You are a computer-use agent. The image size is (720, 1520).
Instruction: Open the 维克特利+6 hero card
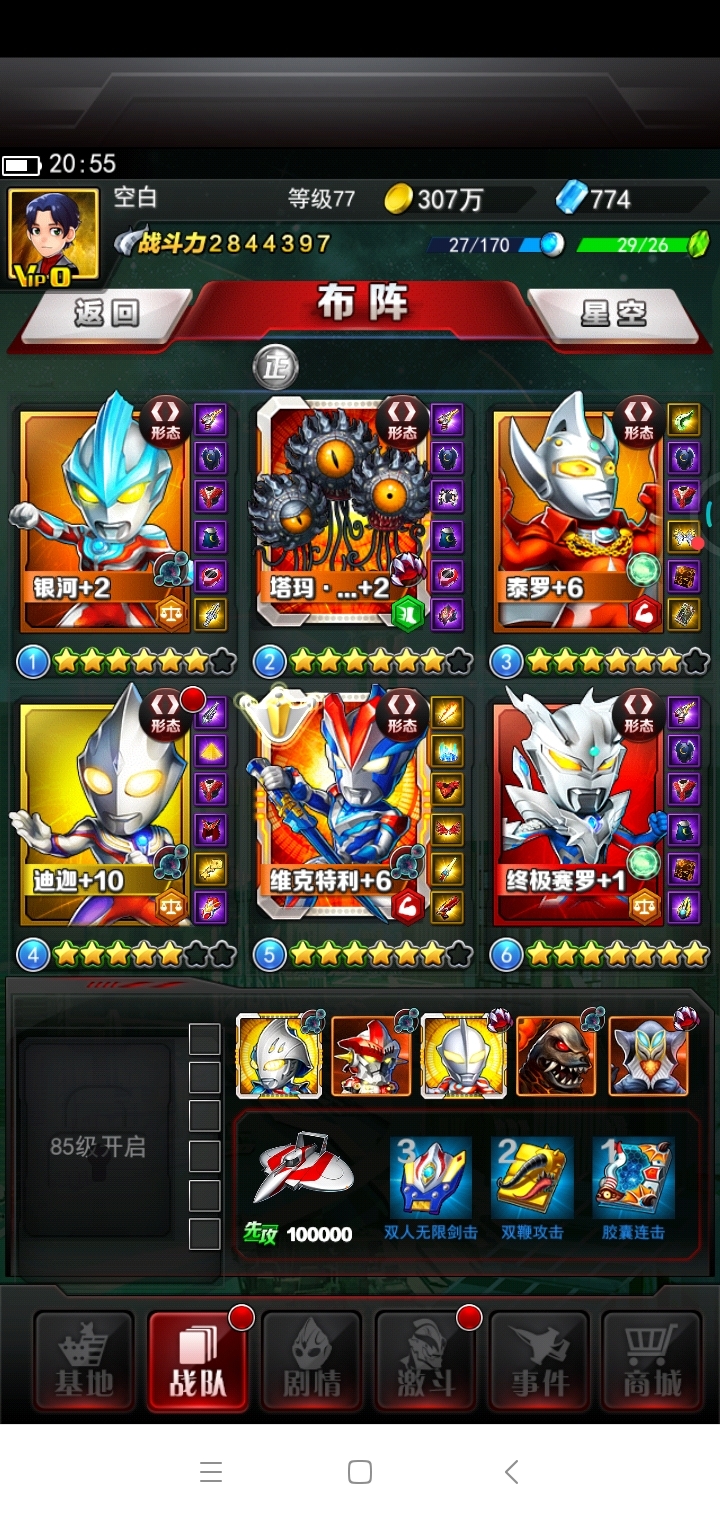(x=341, y=810)
